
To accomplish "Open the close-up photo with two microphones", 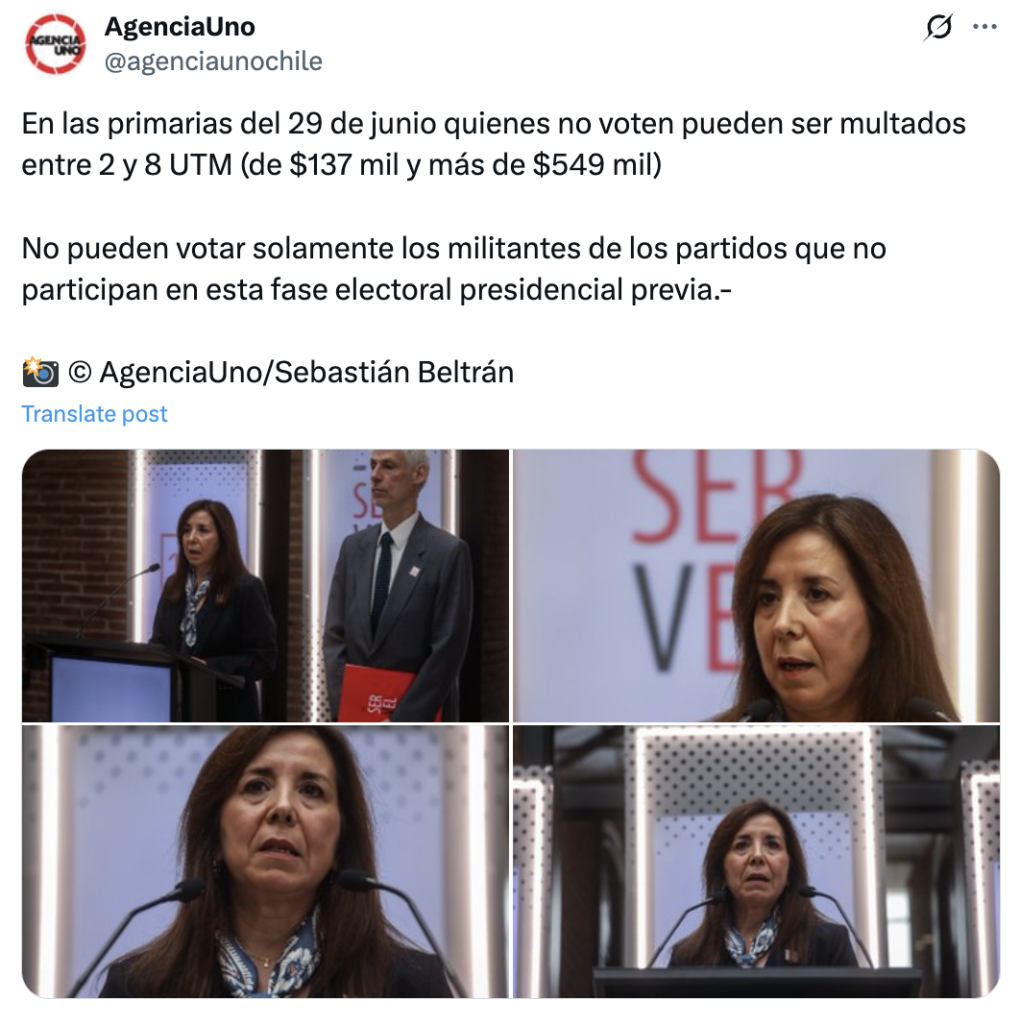I will coord(265,861).
